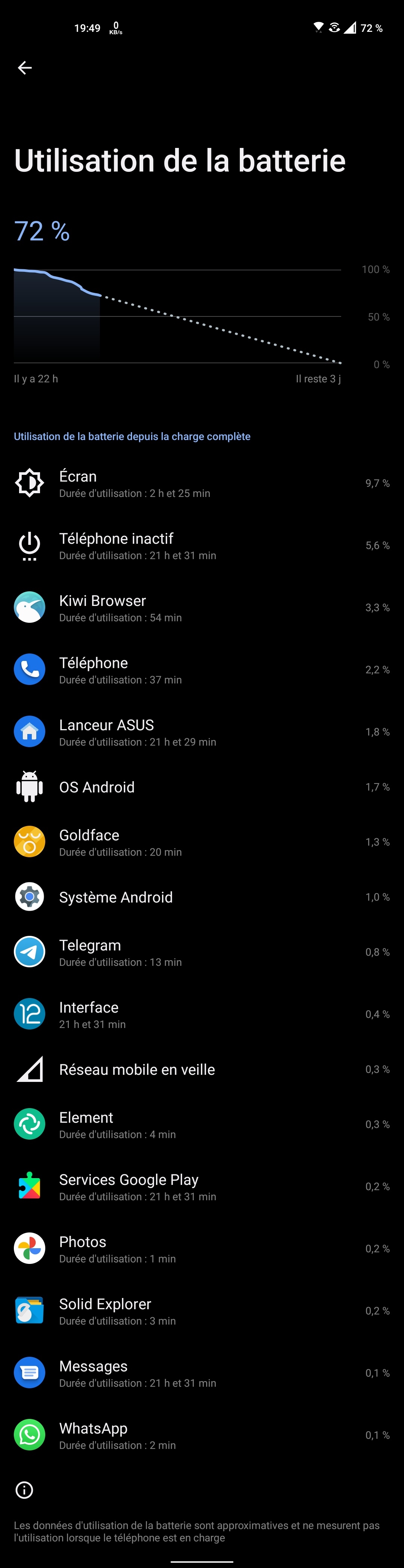Open Element battery usage details

(x=202, y=1125)
